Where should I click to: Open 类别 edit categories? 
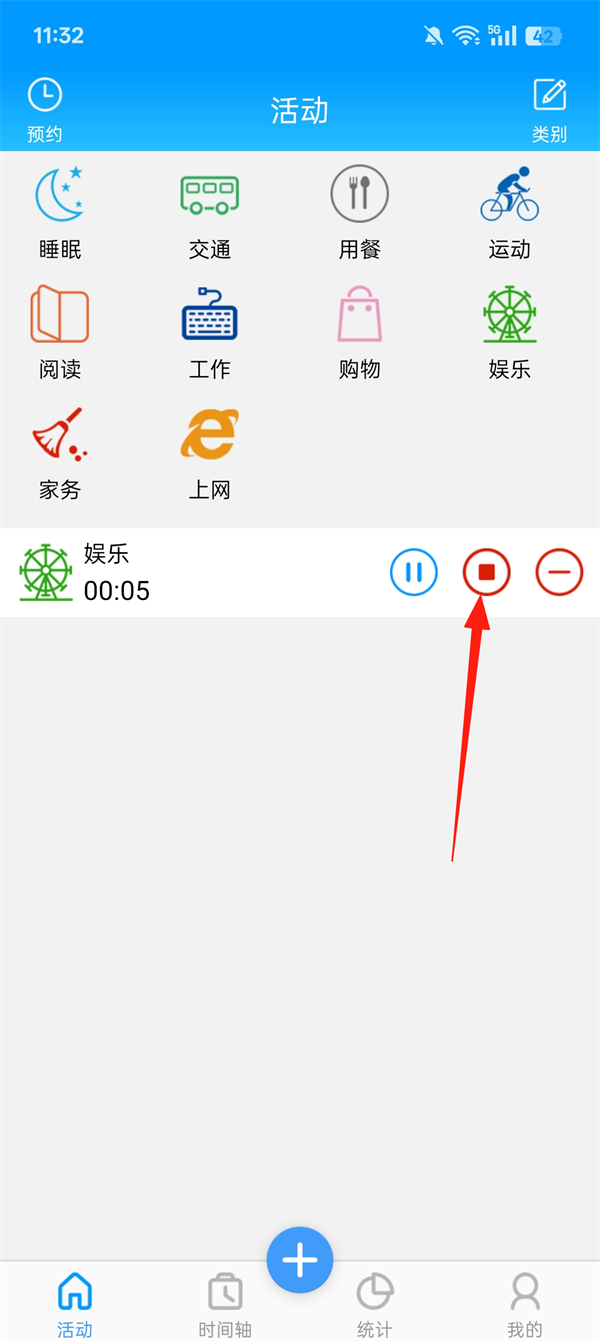coord(549,97)
